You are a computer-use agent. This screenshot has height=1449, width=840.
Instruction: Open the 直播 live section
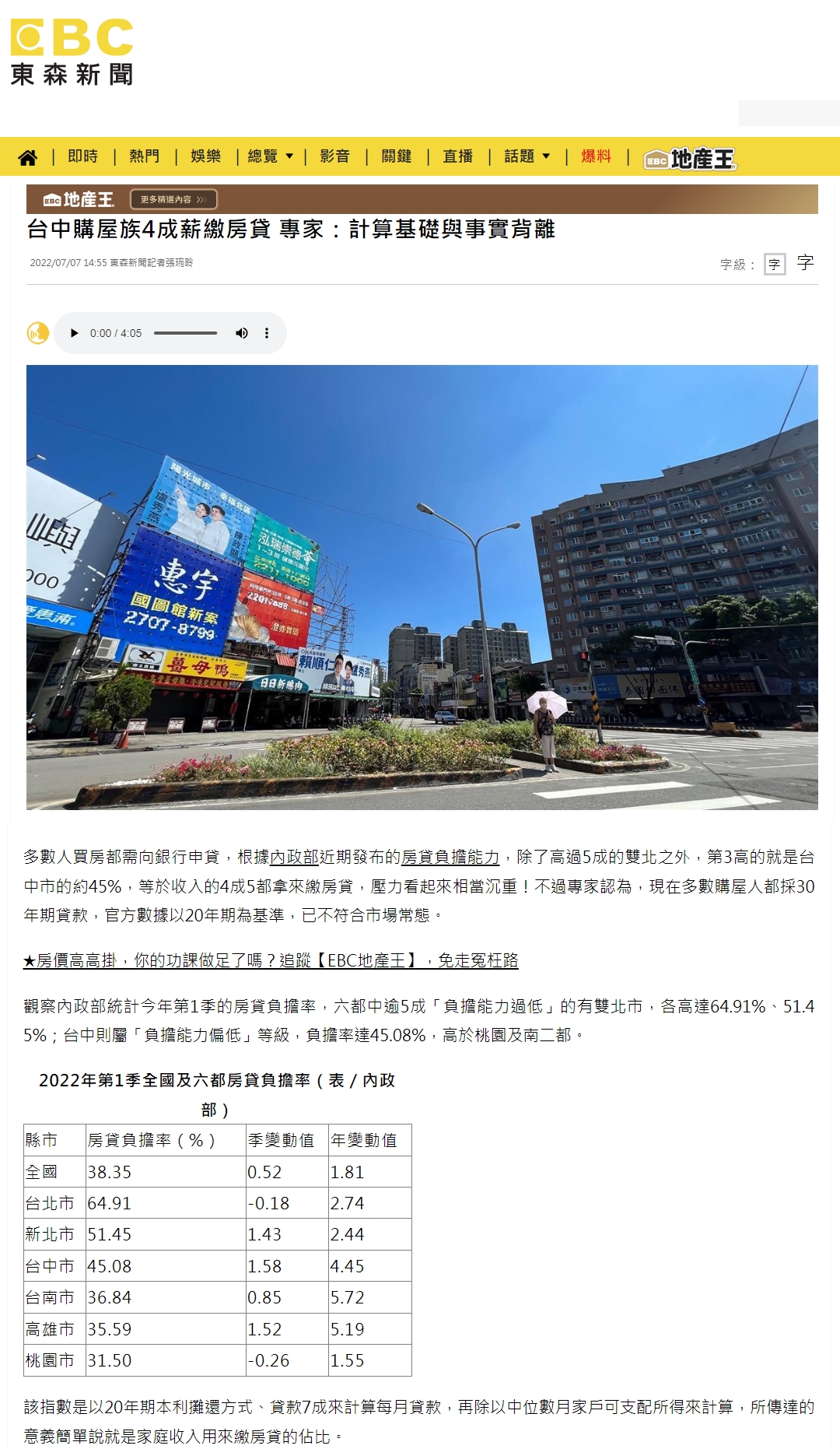point(458,156)
